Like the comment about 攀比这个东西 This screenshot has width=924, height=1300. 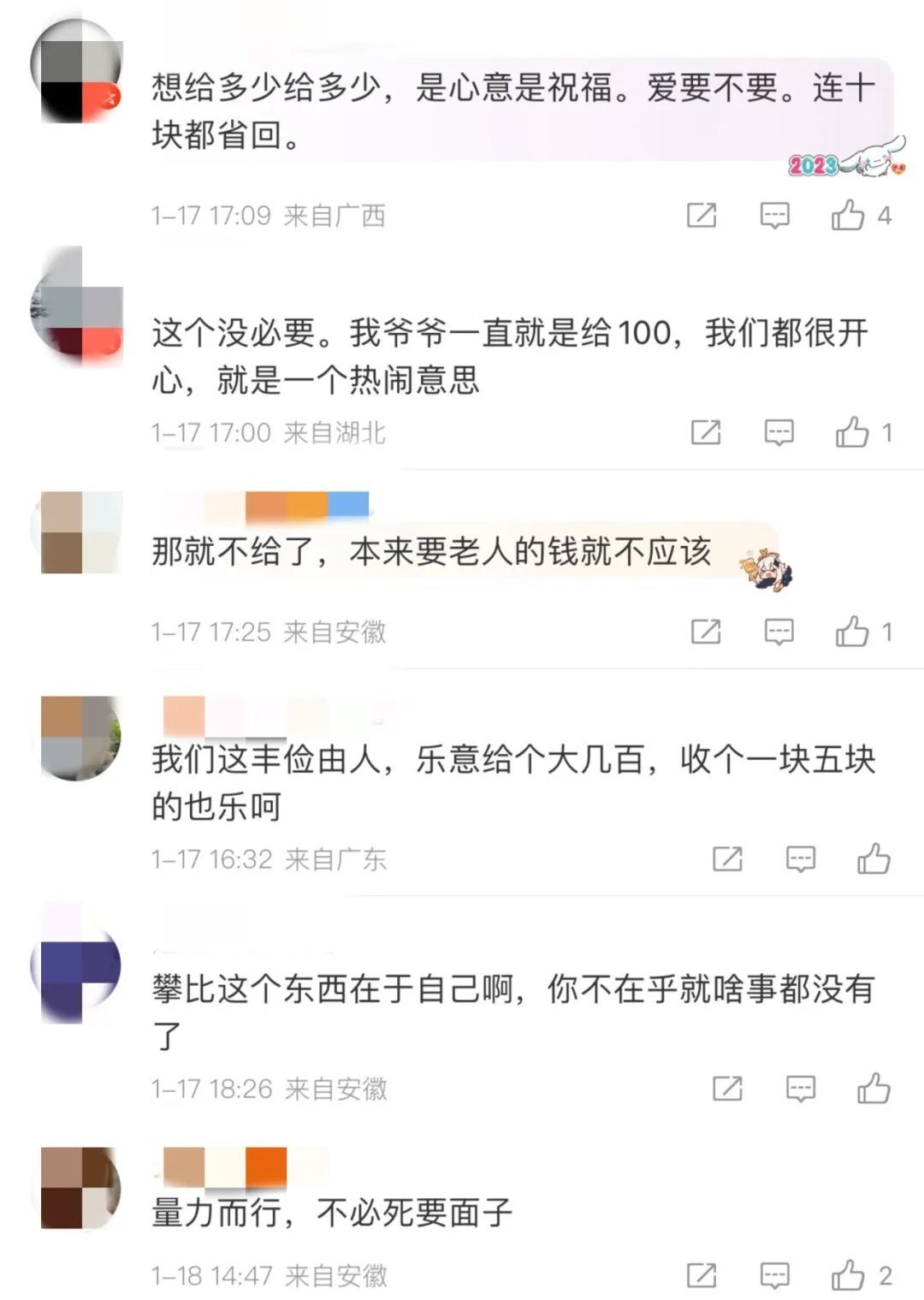(874, 1088)
